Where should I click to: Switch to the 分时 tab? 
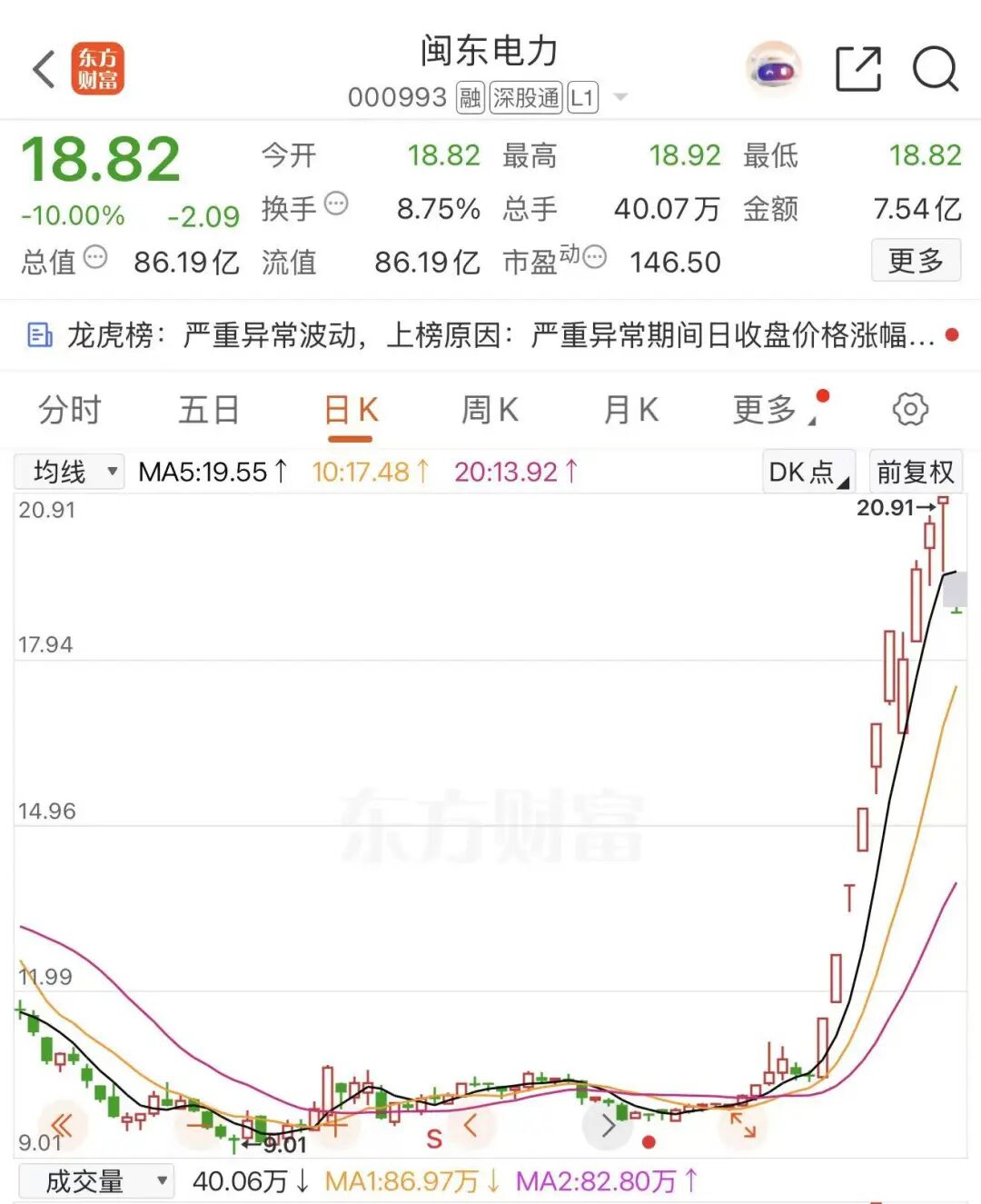[x=70, y=410]
